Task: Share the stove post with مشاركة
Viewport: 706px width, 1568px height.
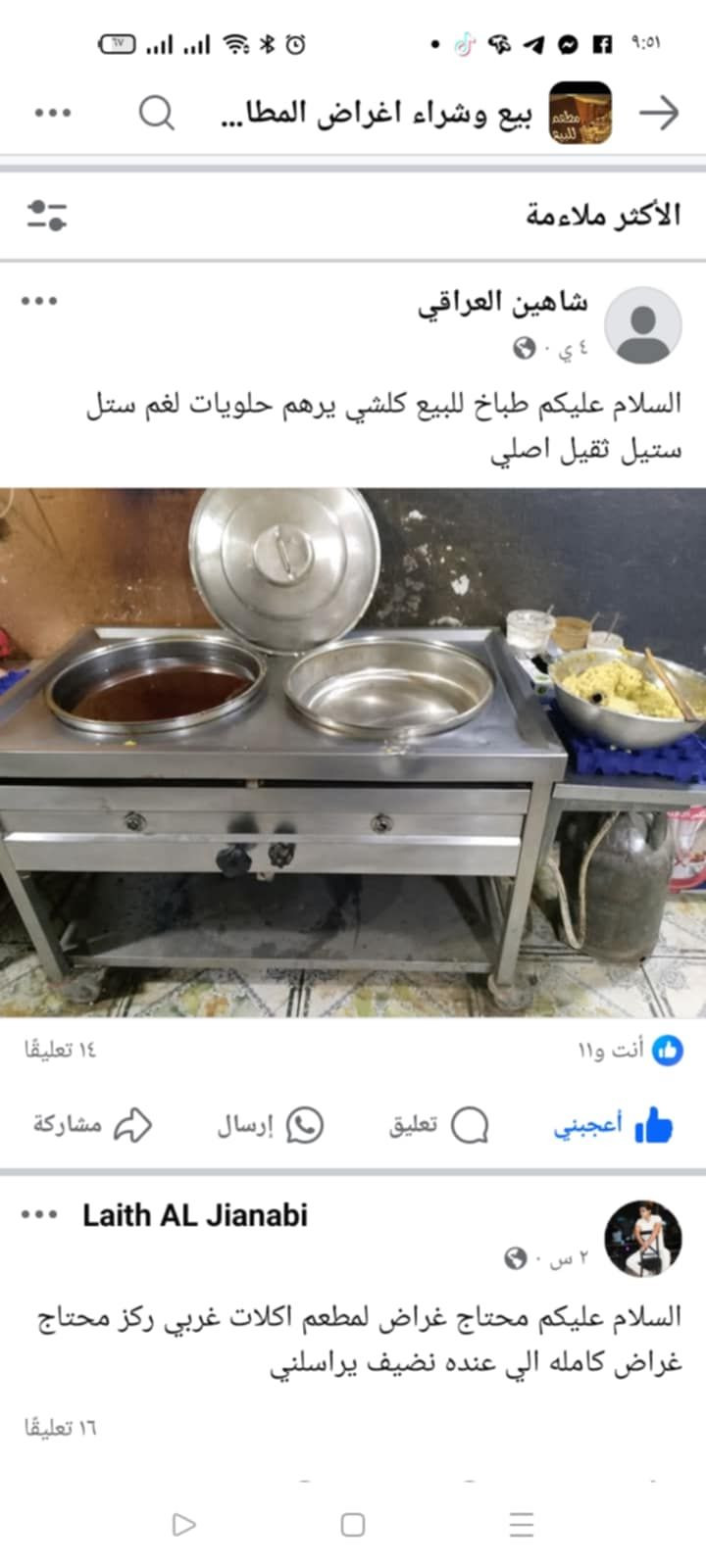Action: pyautogui.click(x=92, y=1125)
